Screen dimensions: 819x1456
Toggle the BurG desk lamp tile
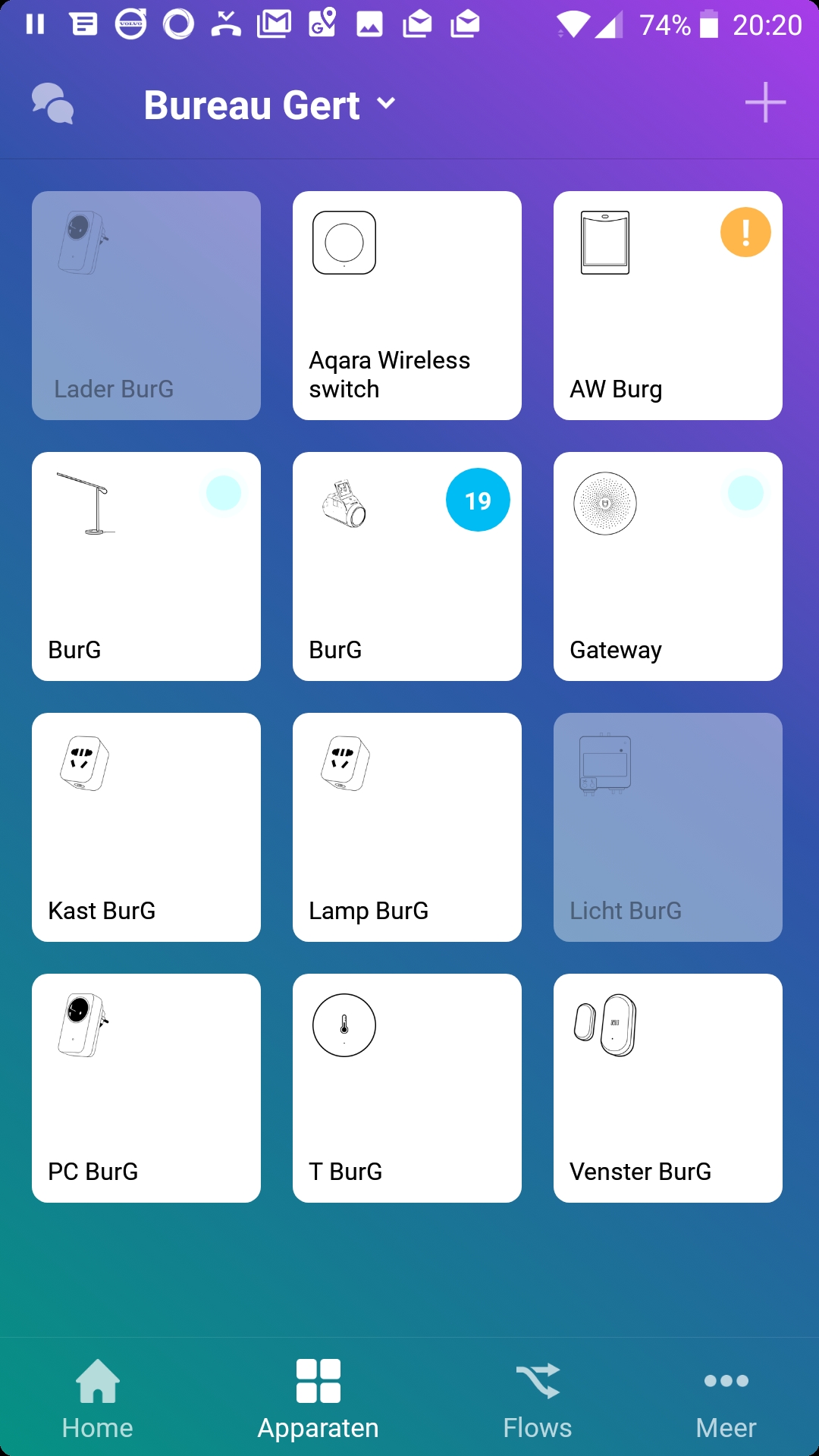click(146, 566)
